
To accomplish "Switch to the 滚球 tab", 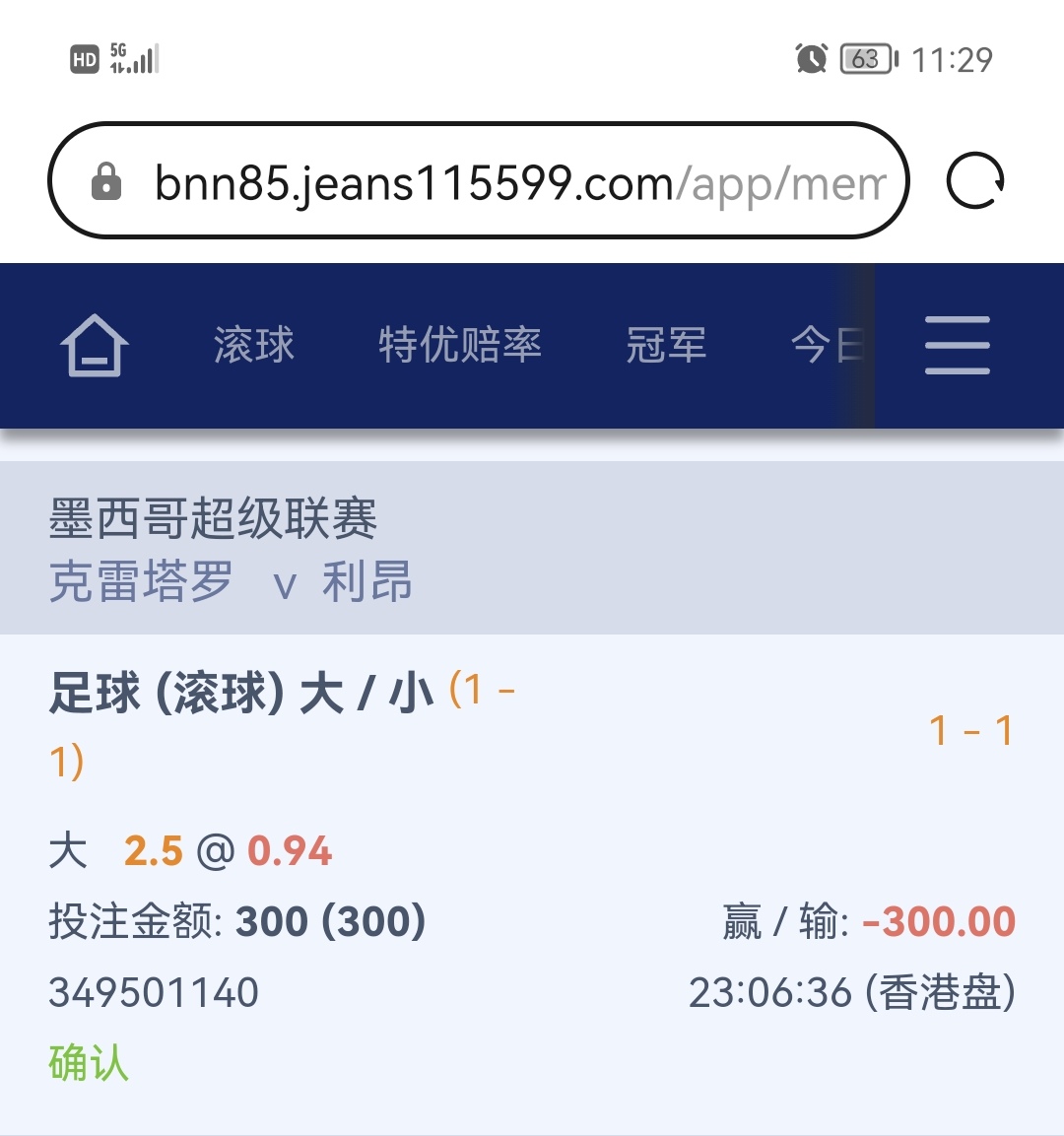I will pos(254,346).
